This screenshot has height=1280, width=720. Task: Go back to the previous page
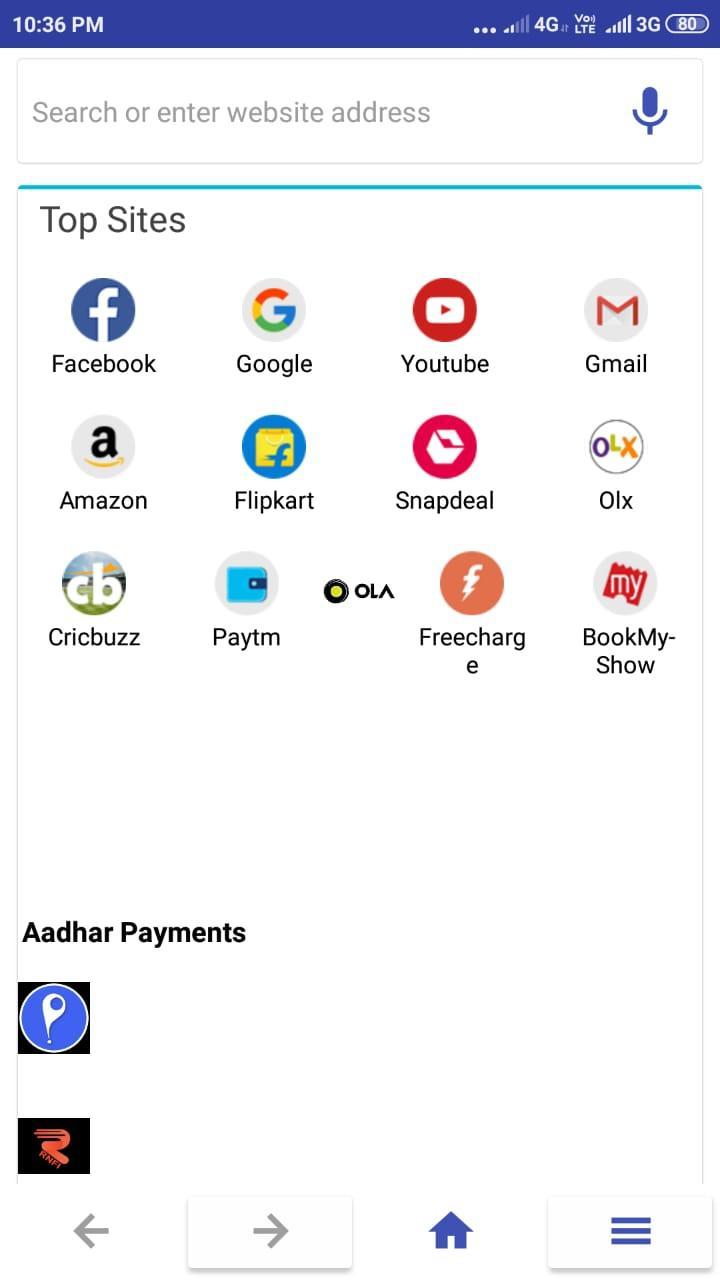pyautogui.click(x=91, y=1231)
